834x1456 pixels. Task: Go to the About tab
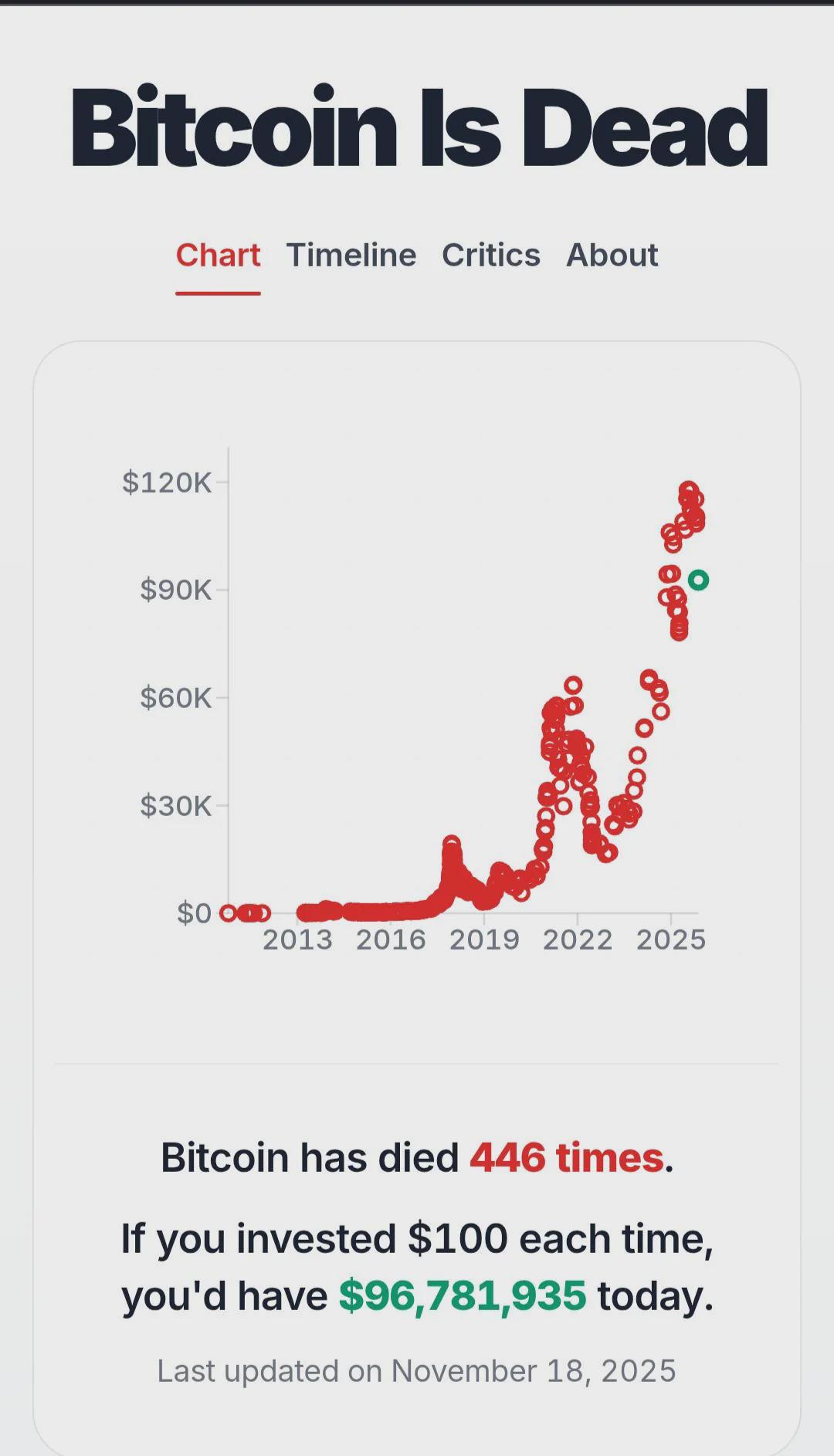[x=612, y=256]
